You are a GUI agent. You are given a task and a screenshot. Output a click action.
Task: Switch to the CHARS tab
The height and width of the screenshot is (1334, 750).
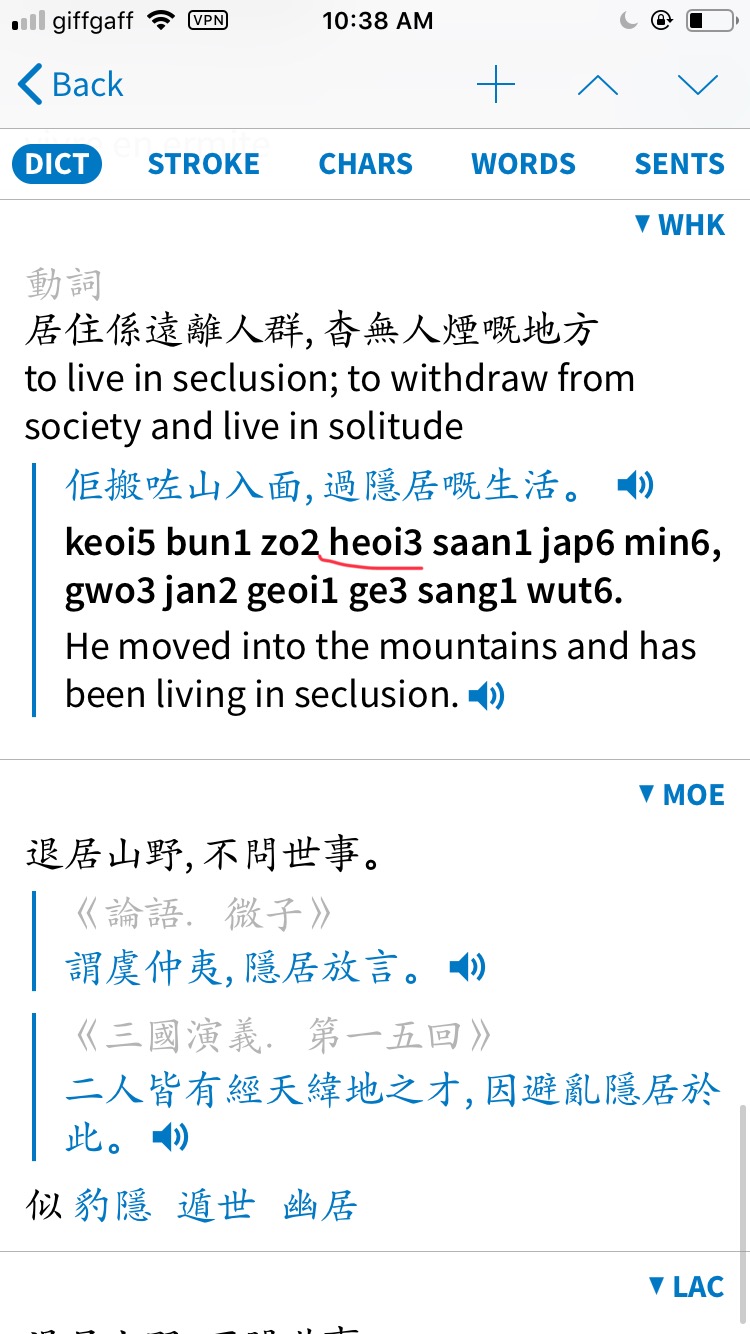pos(365,164)
